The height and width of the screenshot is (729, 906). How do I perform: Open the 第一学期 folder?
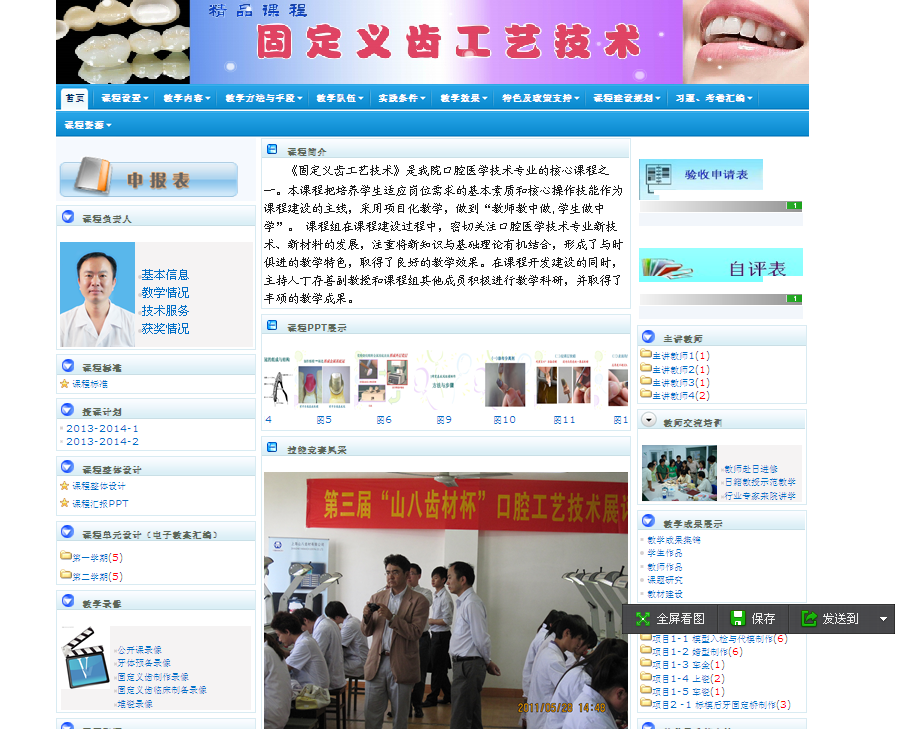pos(90,557)
